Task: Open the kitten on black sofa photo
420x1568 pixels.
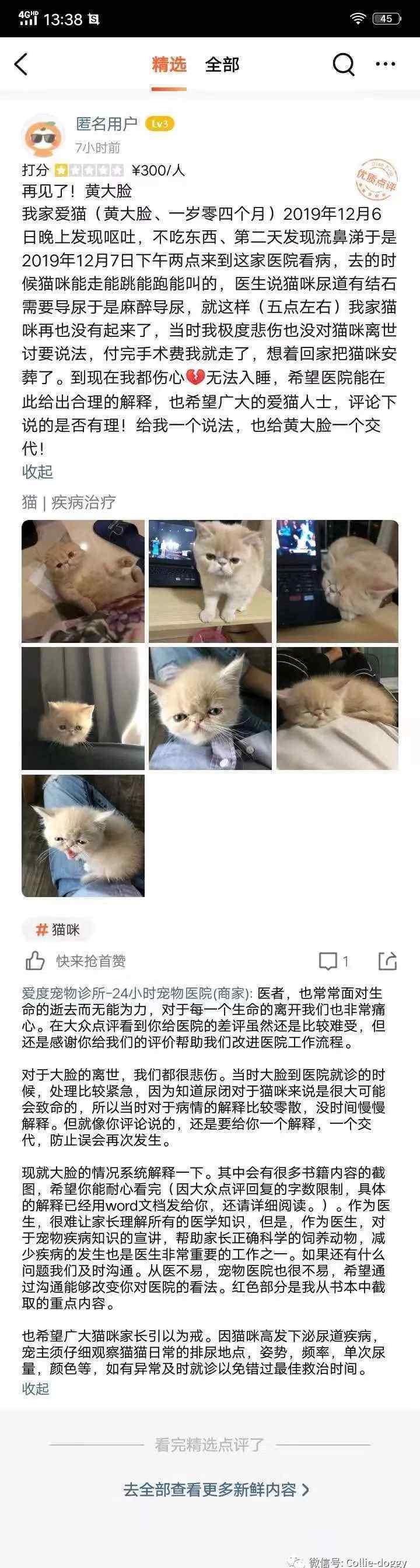Action: tap(83, 709)
